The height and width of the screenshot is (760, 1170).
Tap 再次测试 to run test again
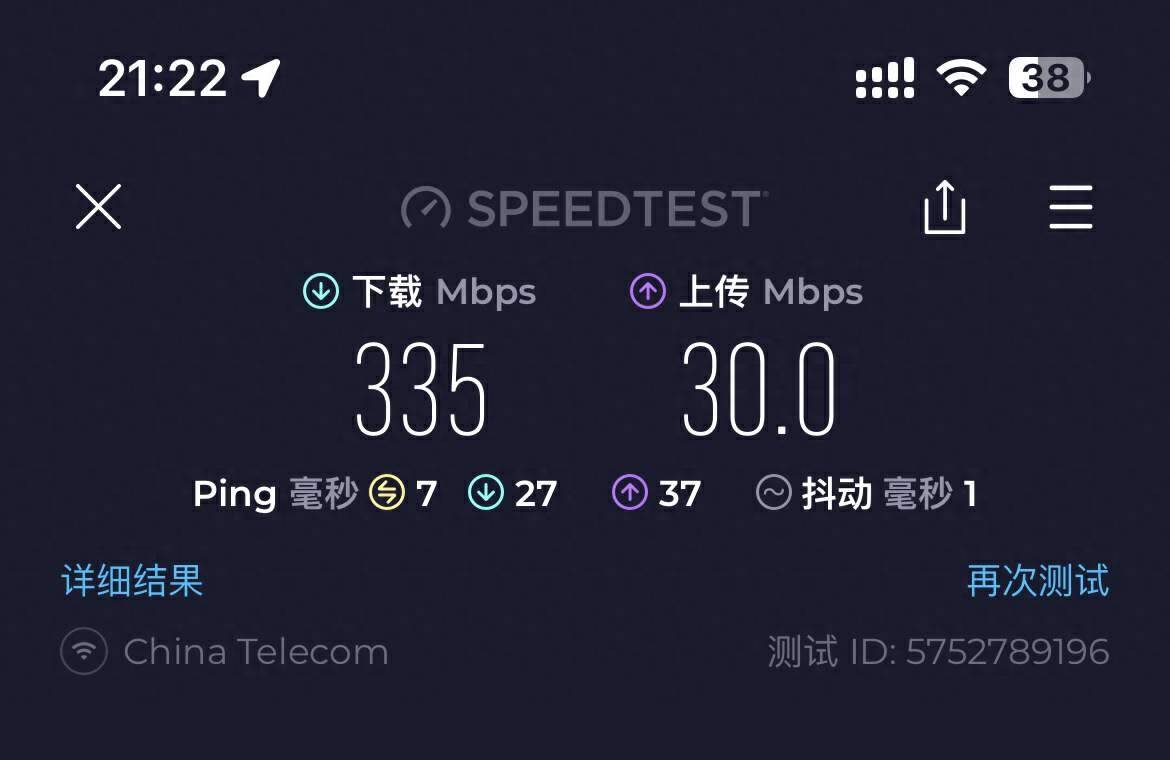click(x=1038, y=581)
